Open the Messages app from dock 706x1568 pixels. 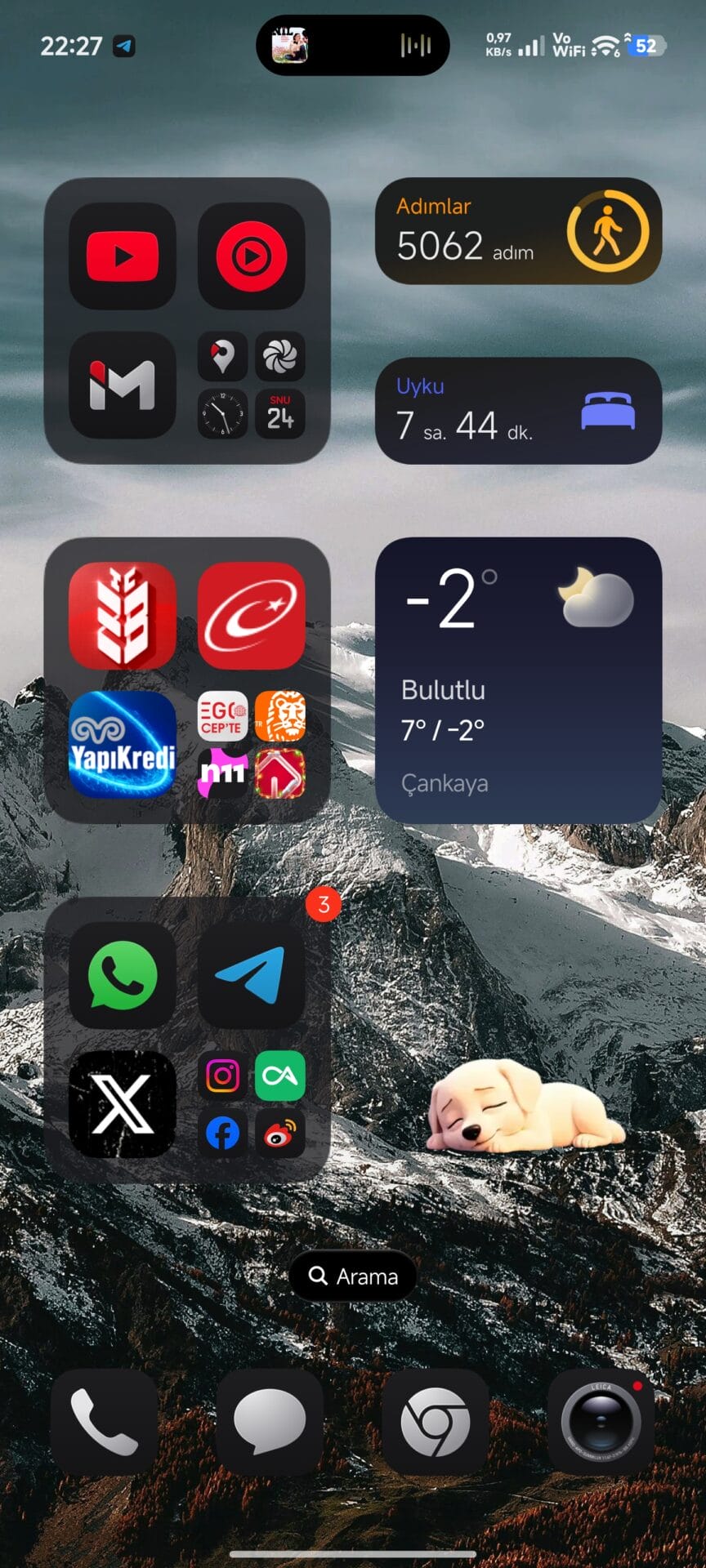coord(270,1423)
